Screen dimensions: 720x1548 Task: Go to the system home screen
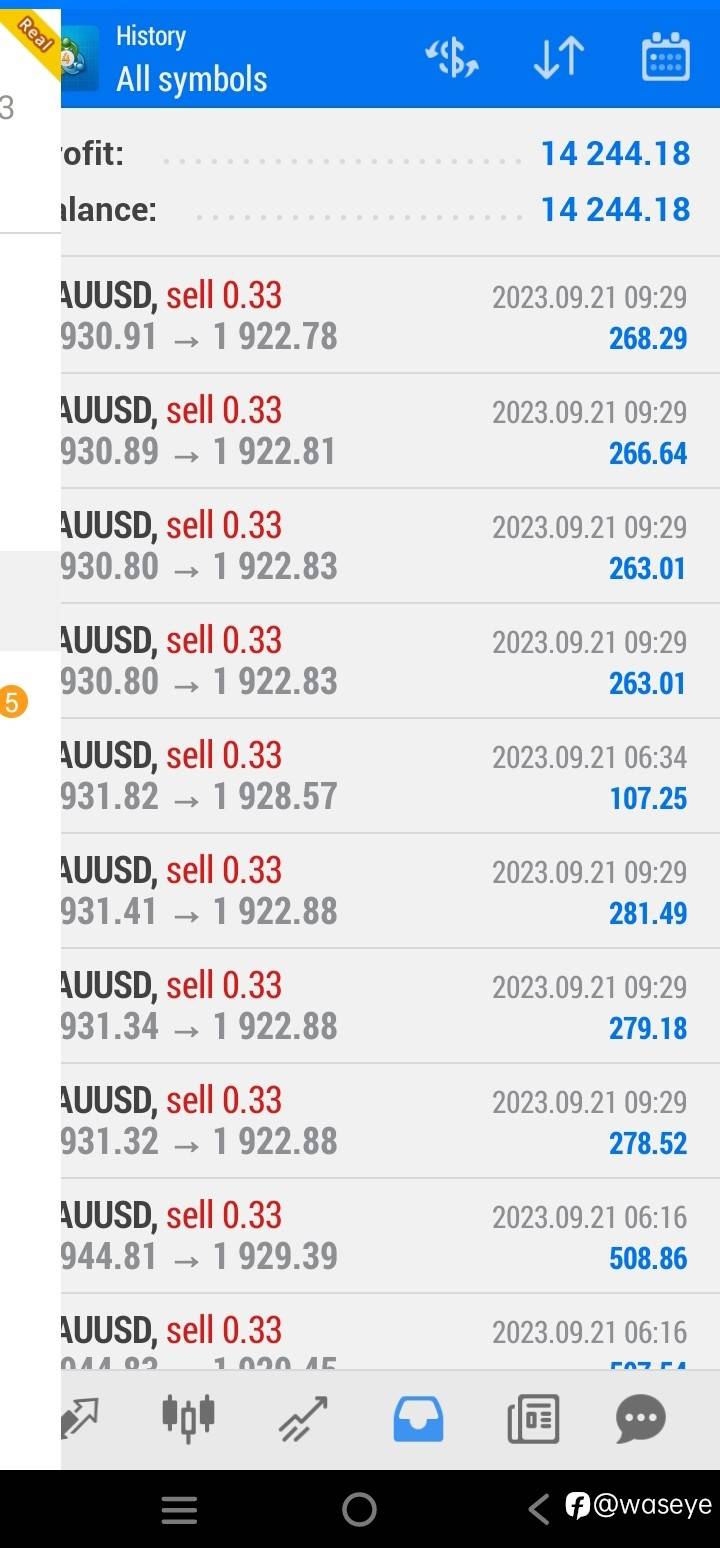(359, 1509)
